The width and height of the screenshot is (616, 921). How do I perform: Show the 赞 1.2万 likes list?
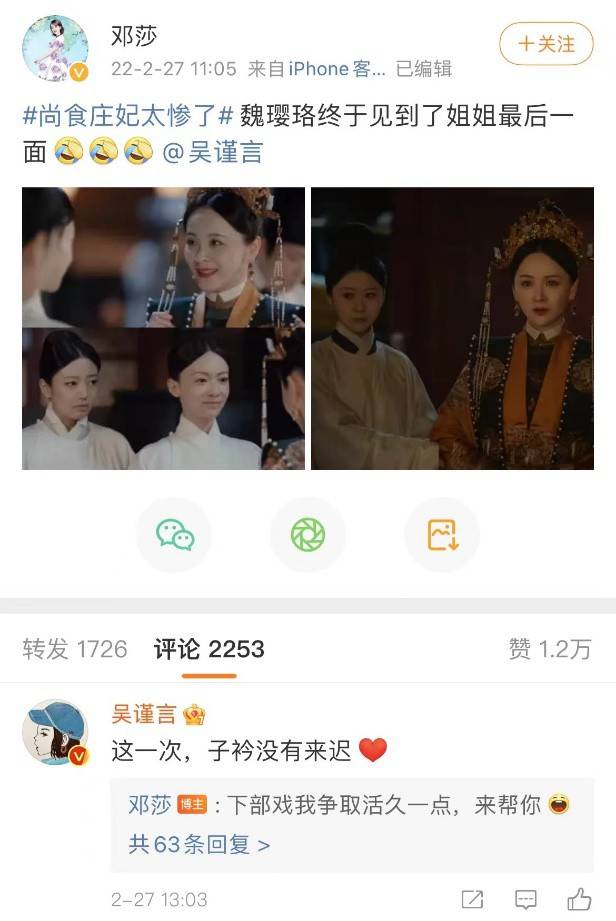point(551,649)
